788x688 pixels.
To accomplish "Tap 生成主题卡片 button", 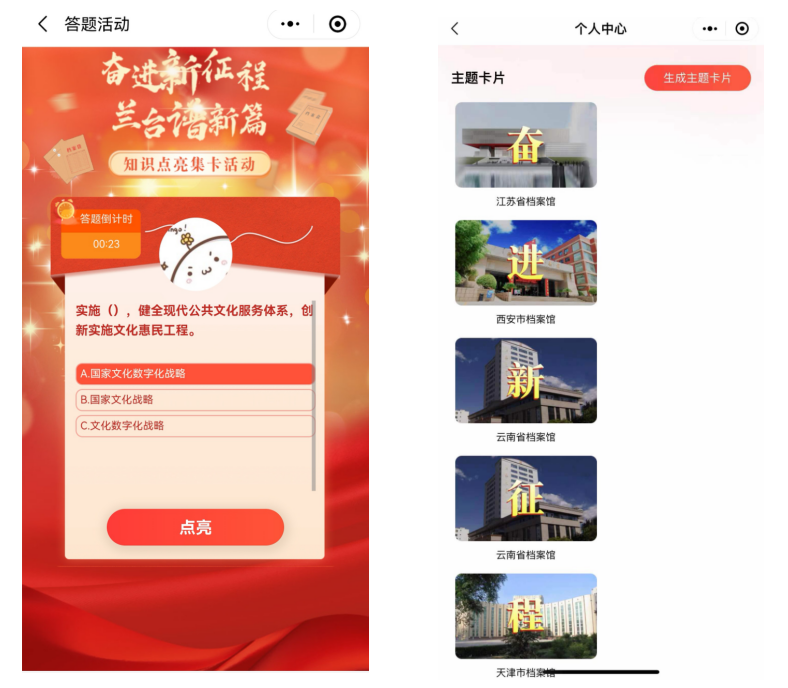I will click(697, 78).
